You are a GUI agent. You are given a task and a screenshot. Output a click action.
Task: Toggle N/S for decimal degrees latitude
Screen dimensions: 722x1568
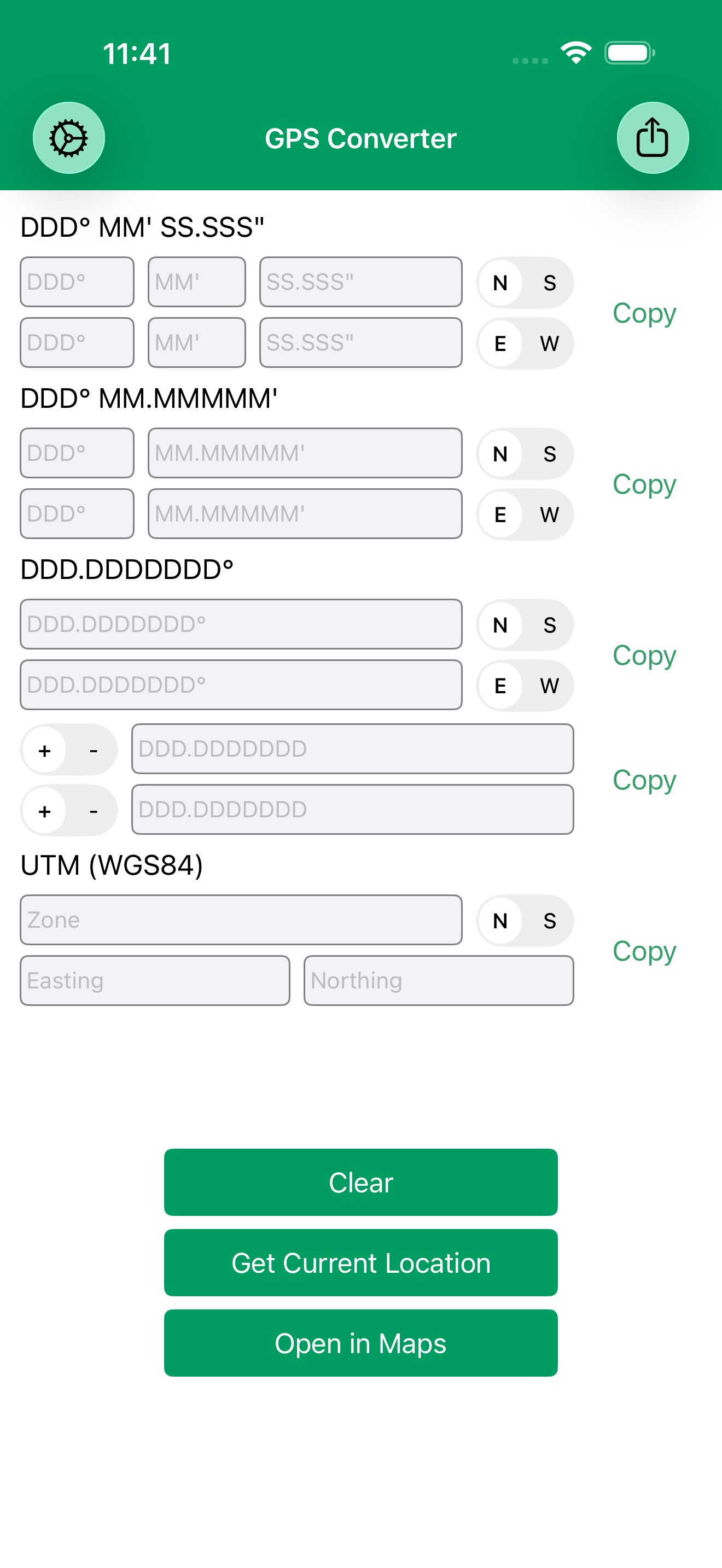coord(525,624)
